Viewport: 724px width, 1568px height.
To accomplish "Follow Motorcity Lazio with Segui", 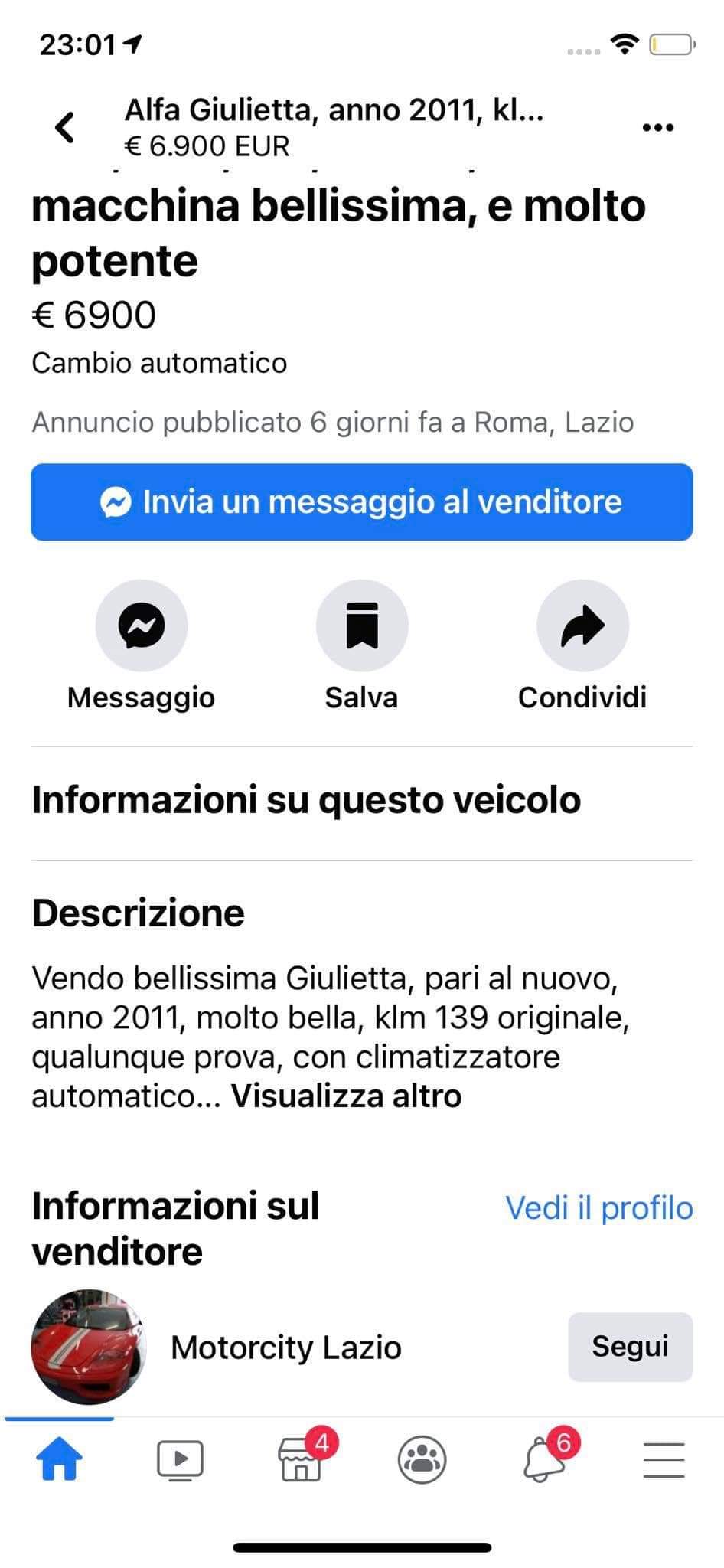I will pyautogui.click(x=630, y=1347).
